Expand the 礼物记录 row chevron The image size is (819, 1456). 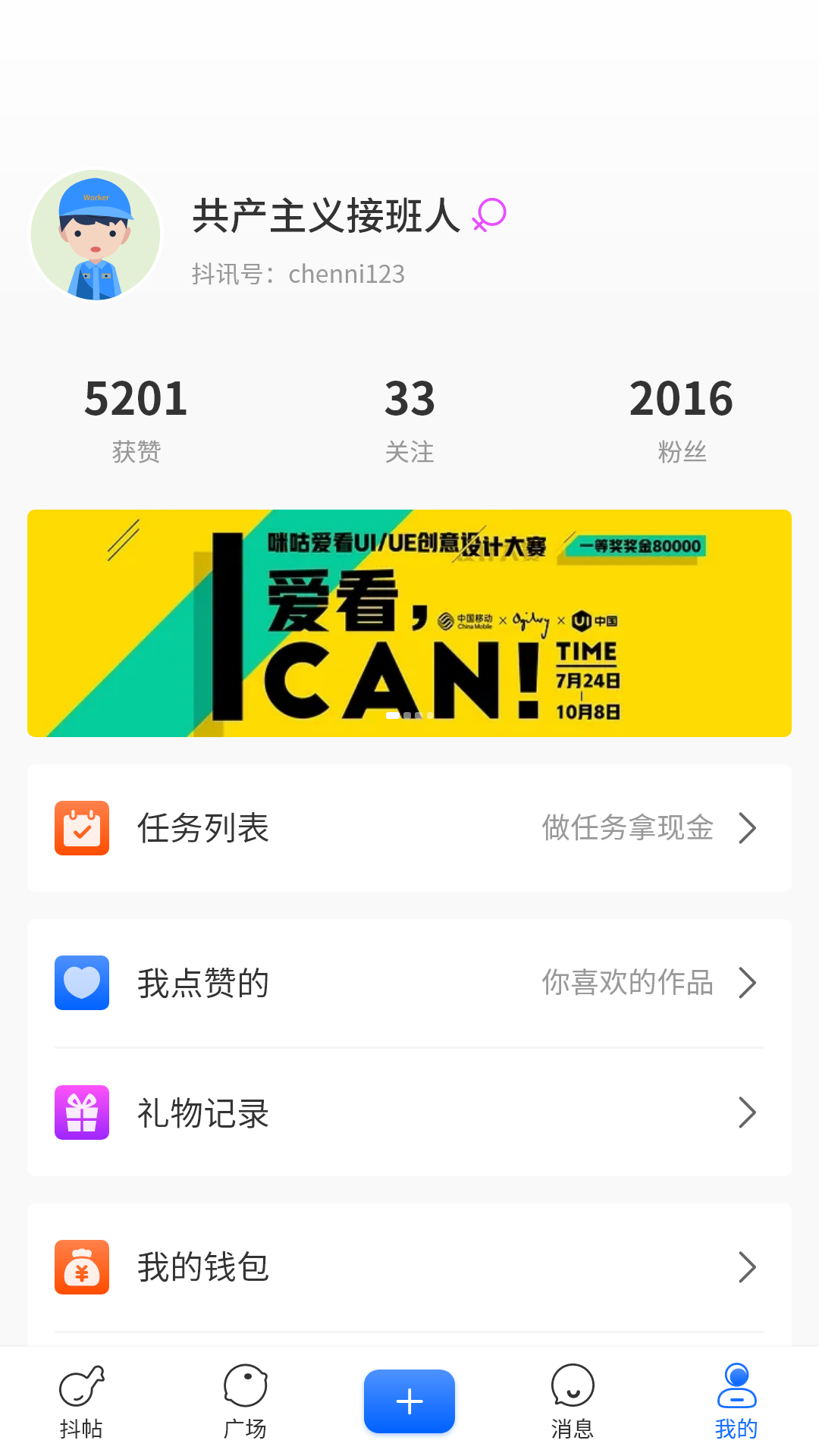(x=748, y=1112)
